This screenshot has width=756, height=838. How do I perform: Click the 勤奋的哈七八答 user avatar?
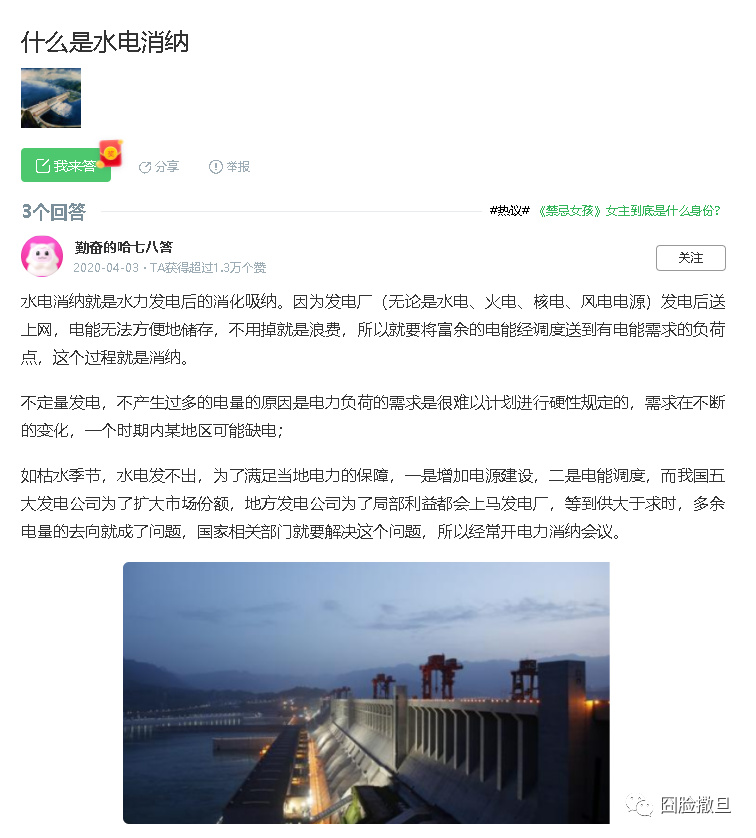coord(40,256)
